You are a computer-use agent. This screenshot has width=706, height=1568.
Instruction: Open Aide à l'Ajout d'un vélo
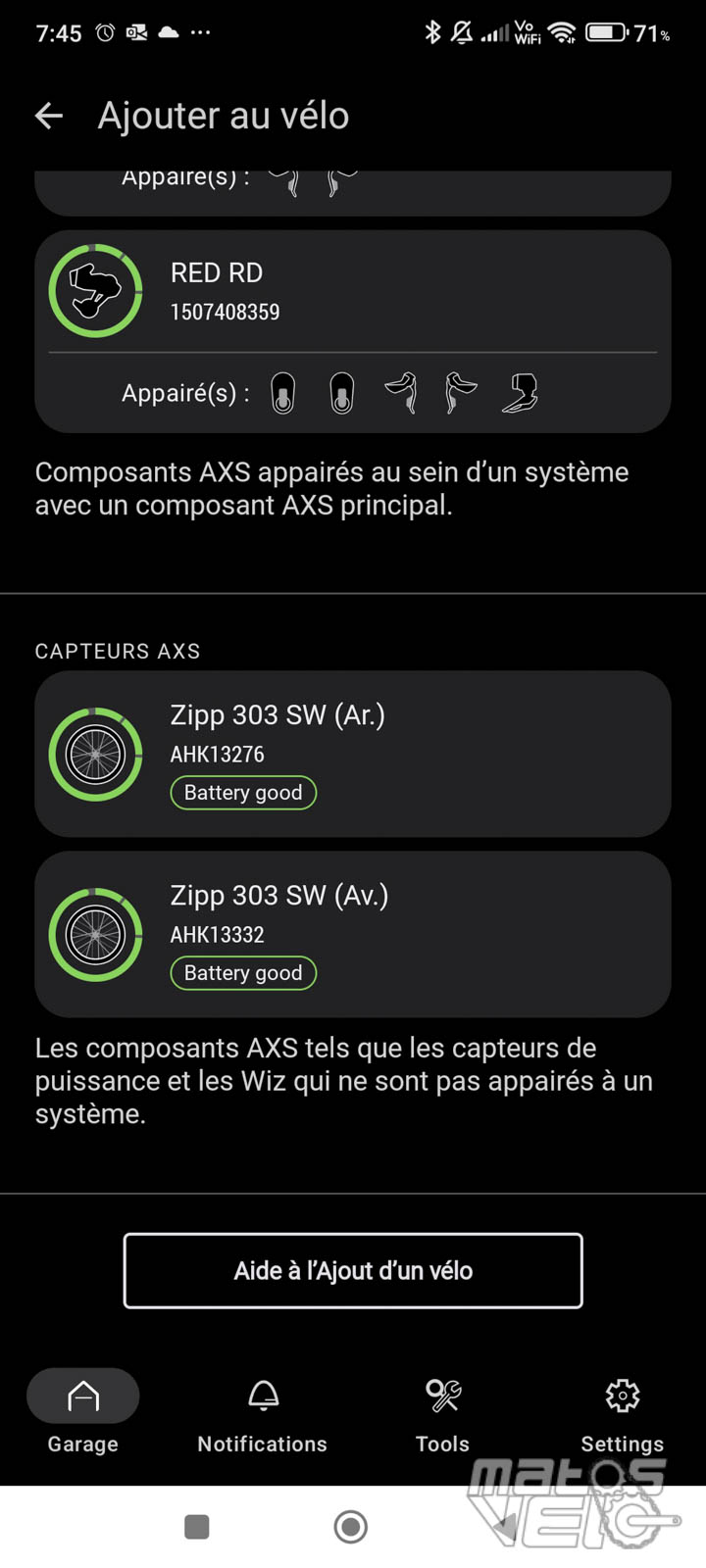click(x=353, y=1271)
